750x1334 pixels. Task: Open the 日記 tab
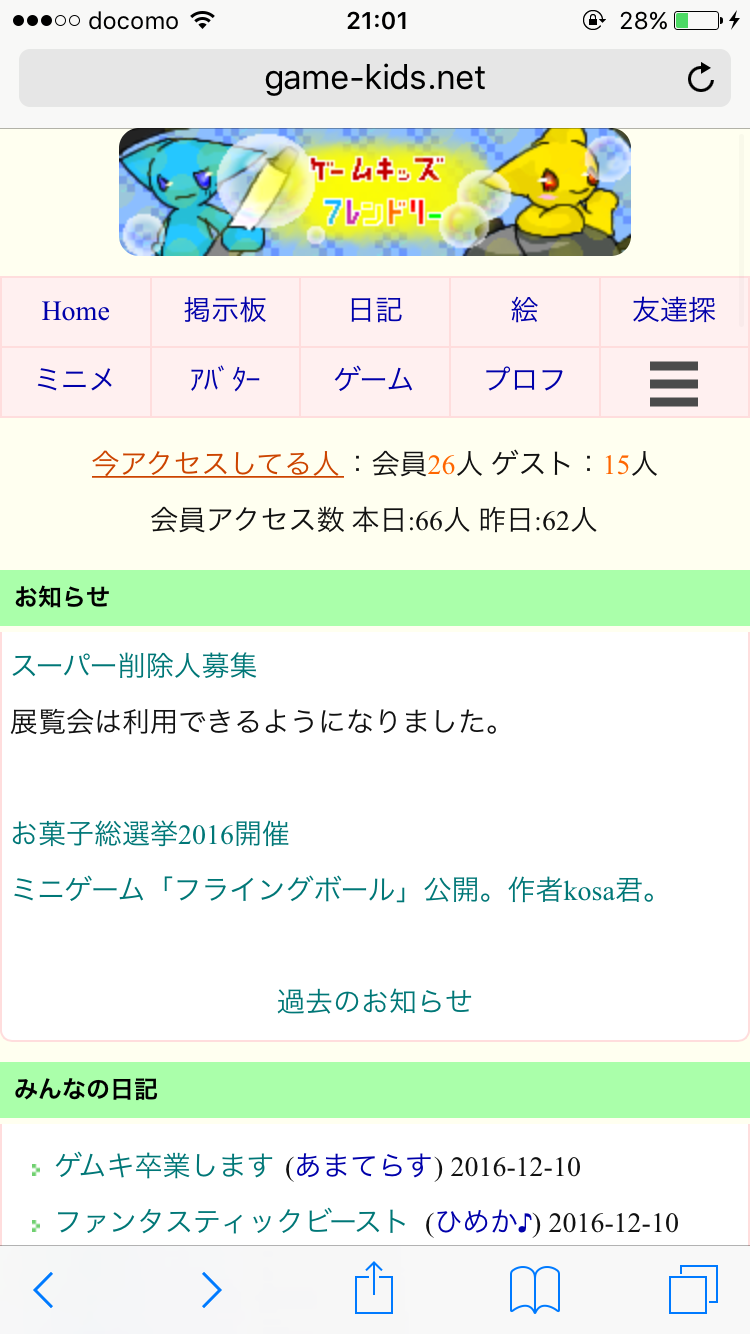[375, 311]
